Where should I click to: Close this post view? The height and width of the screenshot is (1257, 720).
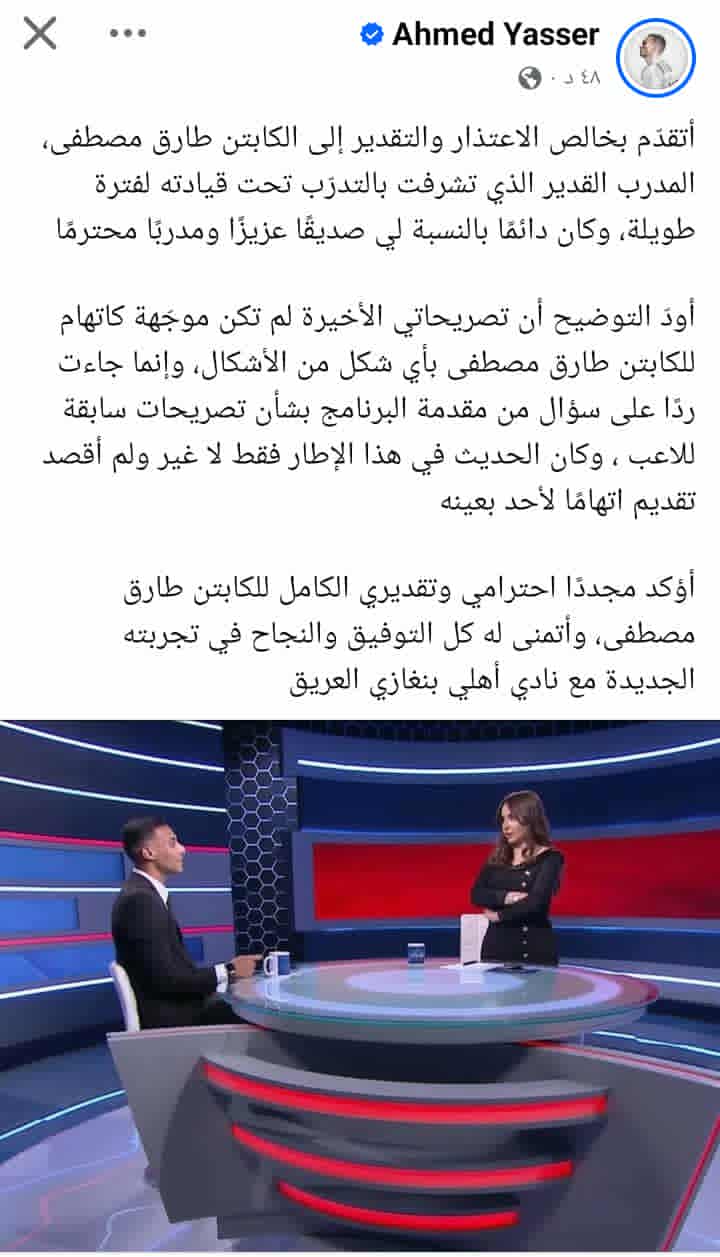coord(40,35)
